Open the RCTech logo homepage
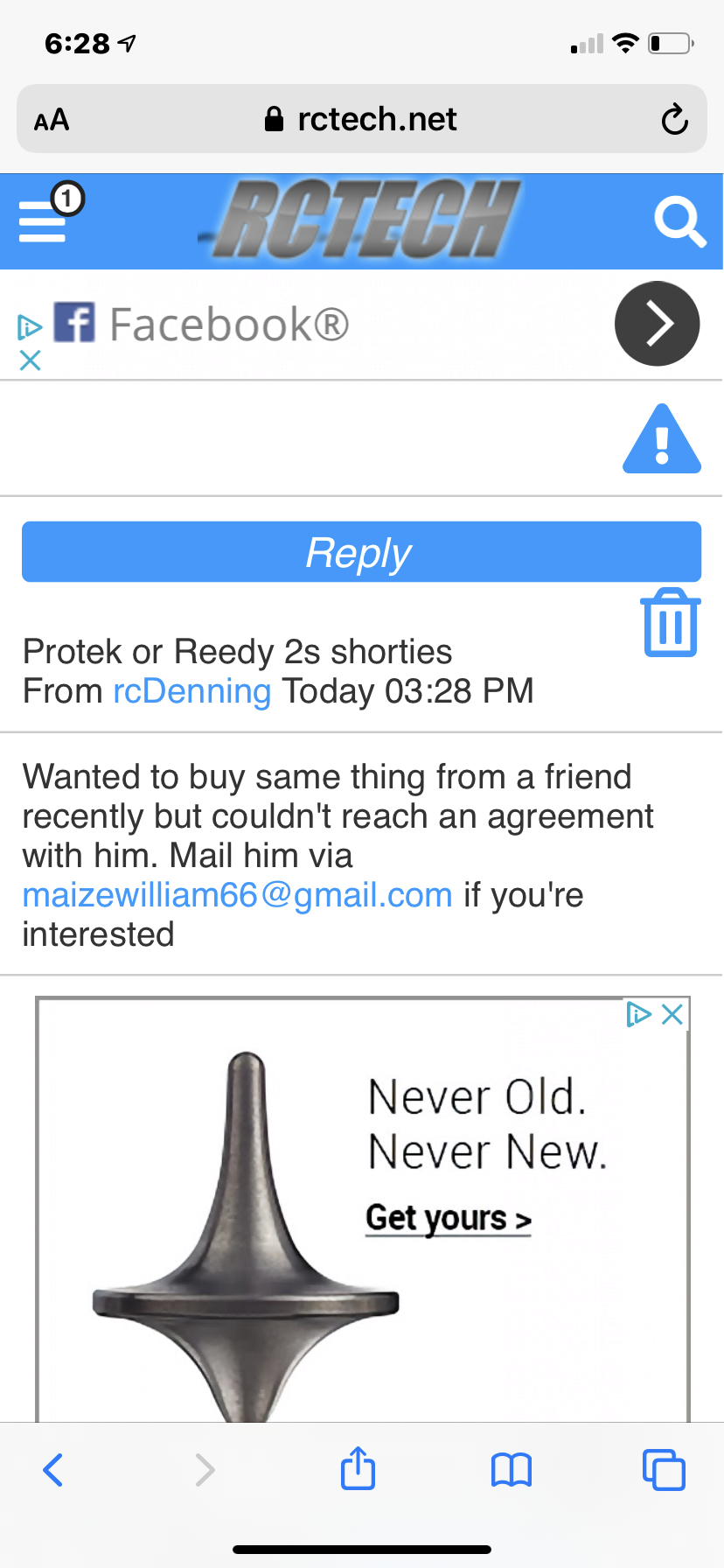This screenshot has width=724, height=1568. (x=363, y=220)
